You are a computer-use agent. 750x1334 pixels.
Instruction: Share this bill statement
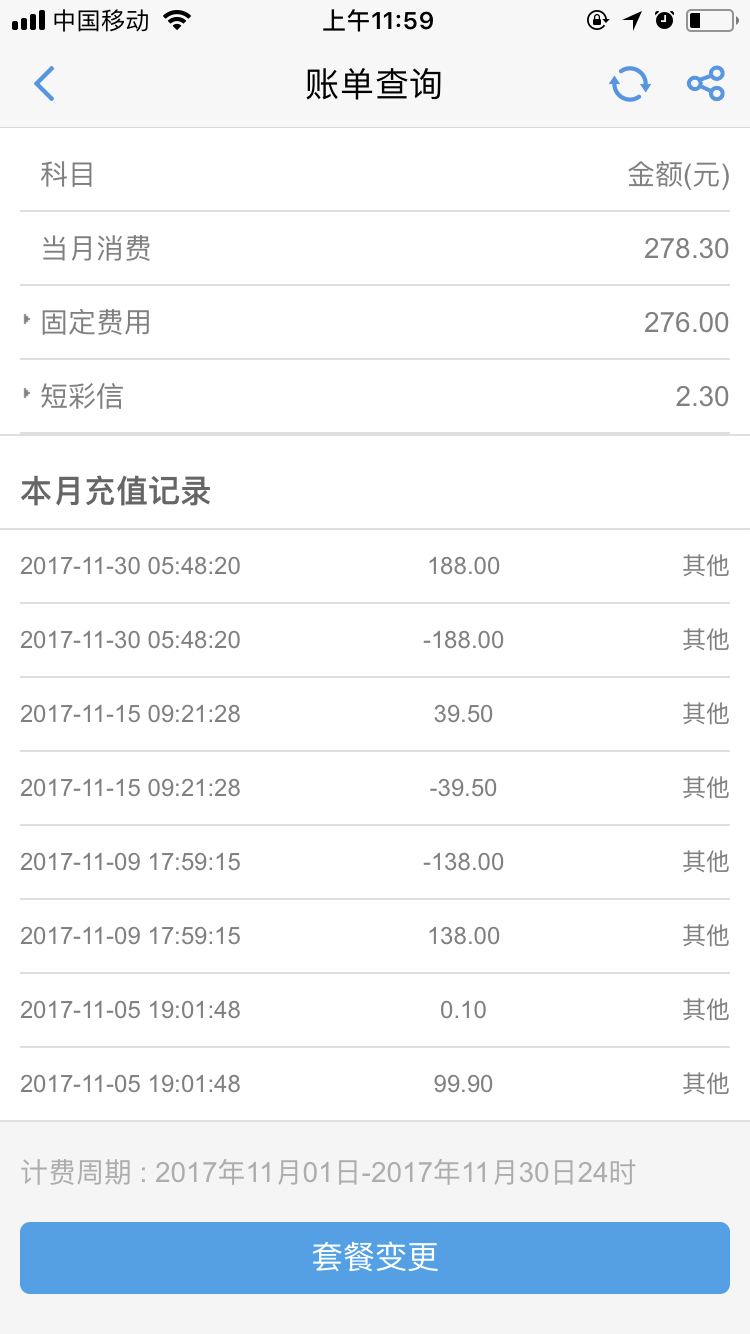[706, 84]
